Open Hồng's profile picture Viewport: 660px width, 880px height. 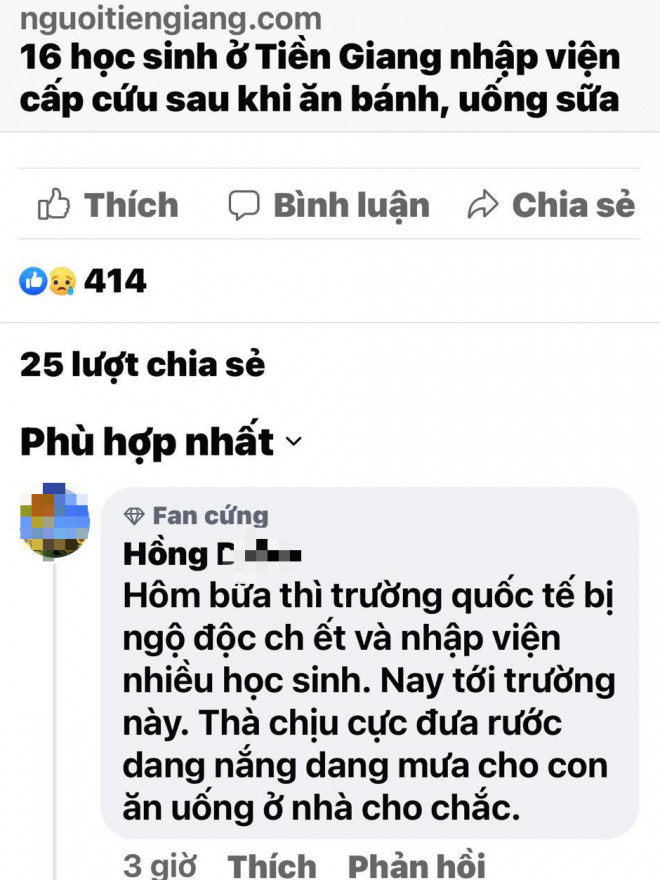click(x=56, y=521)
